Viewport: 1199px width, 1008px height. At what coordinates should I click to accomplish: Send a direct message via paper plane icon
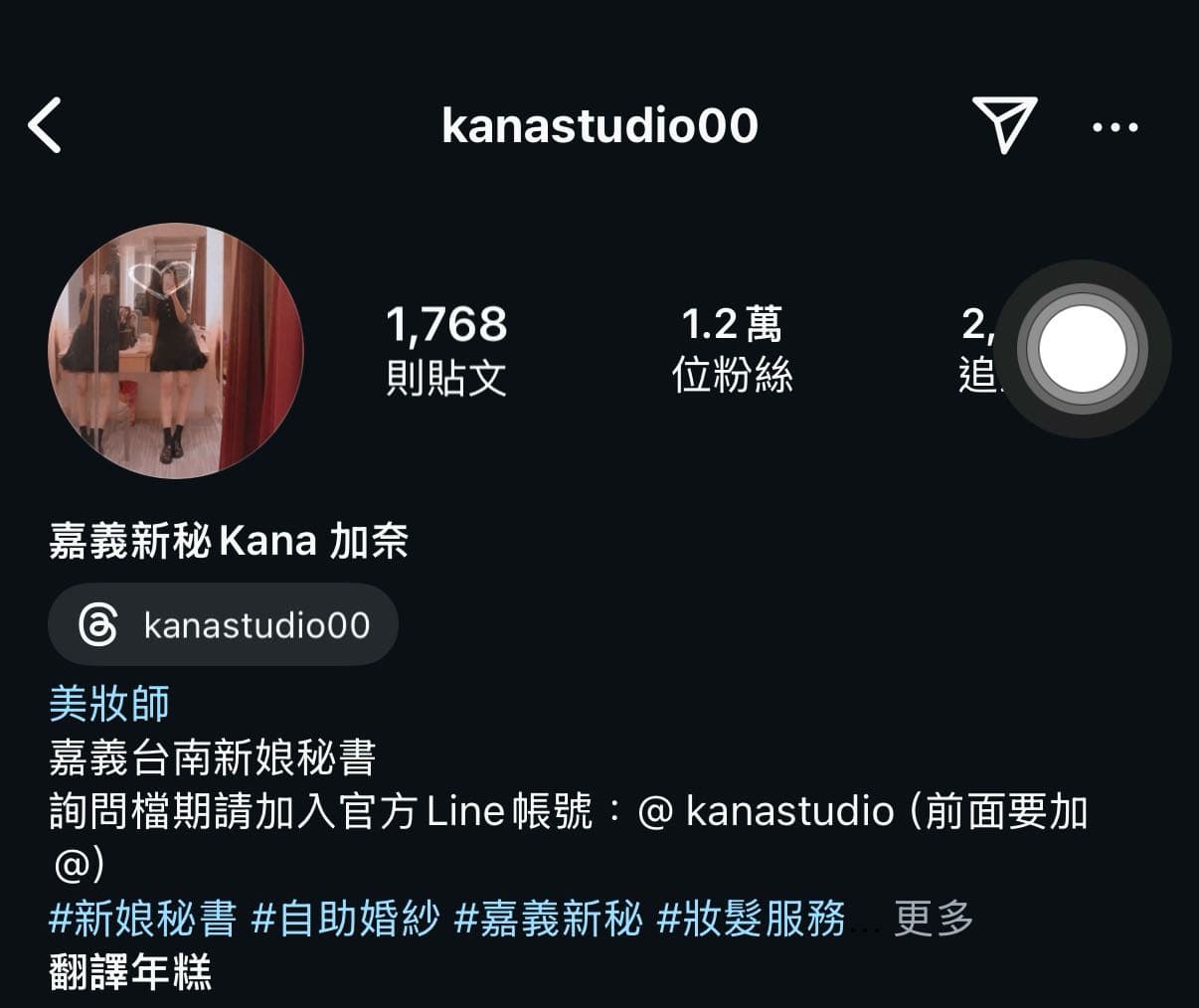click(x=1004, y=125)
